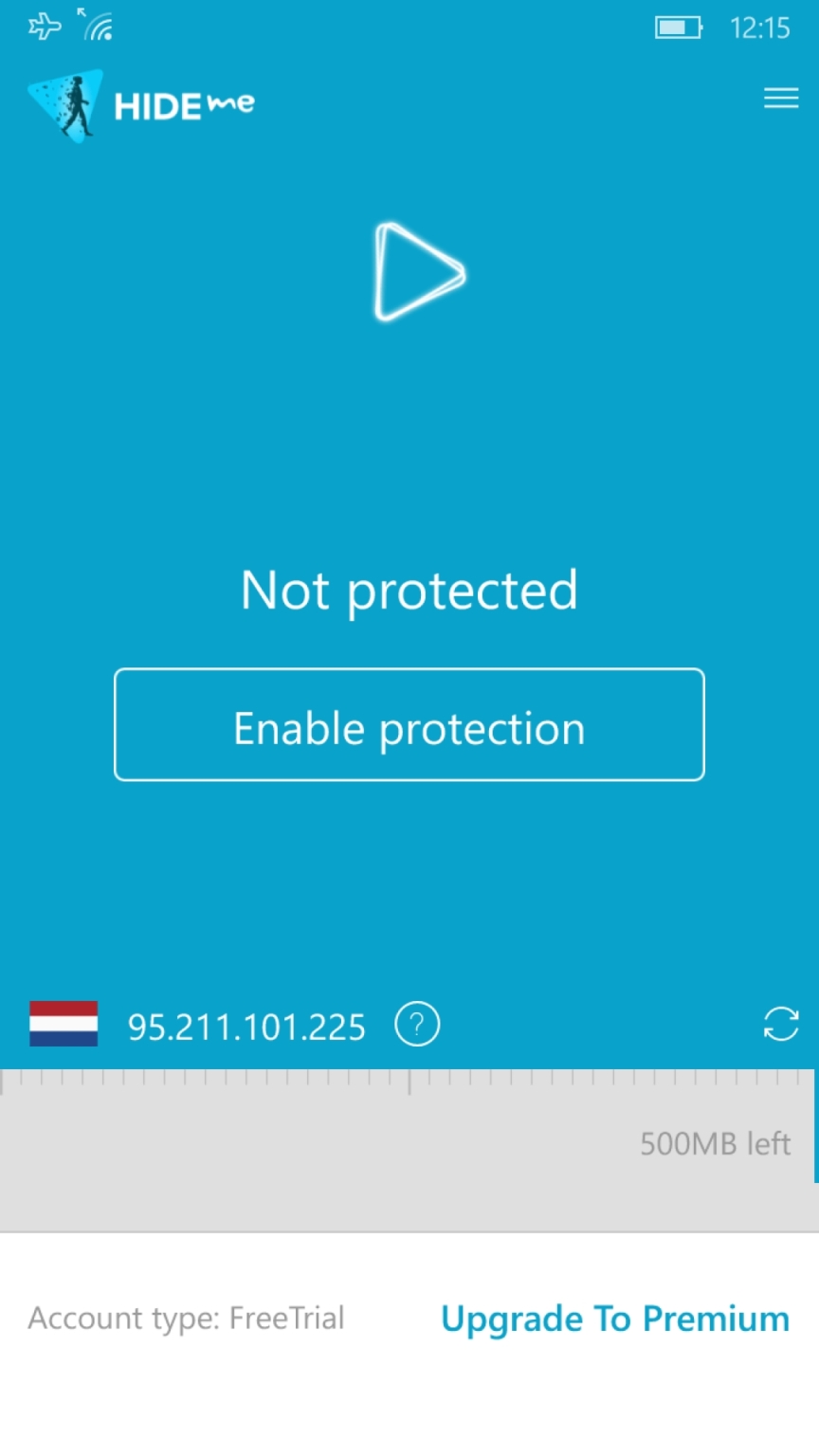Image resolution: width=819 pixels, height=1456 pixels.
Task: Open the Upgrade To Premium link
Action: click(x=614, y=1319)
